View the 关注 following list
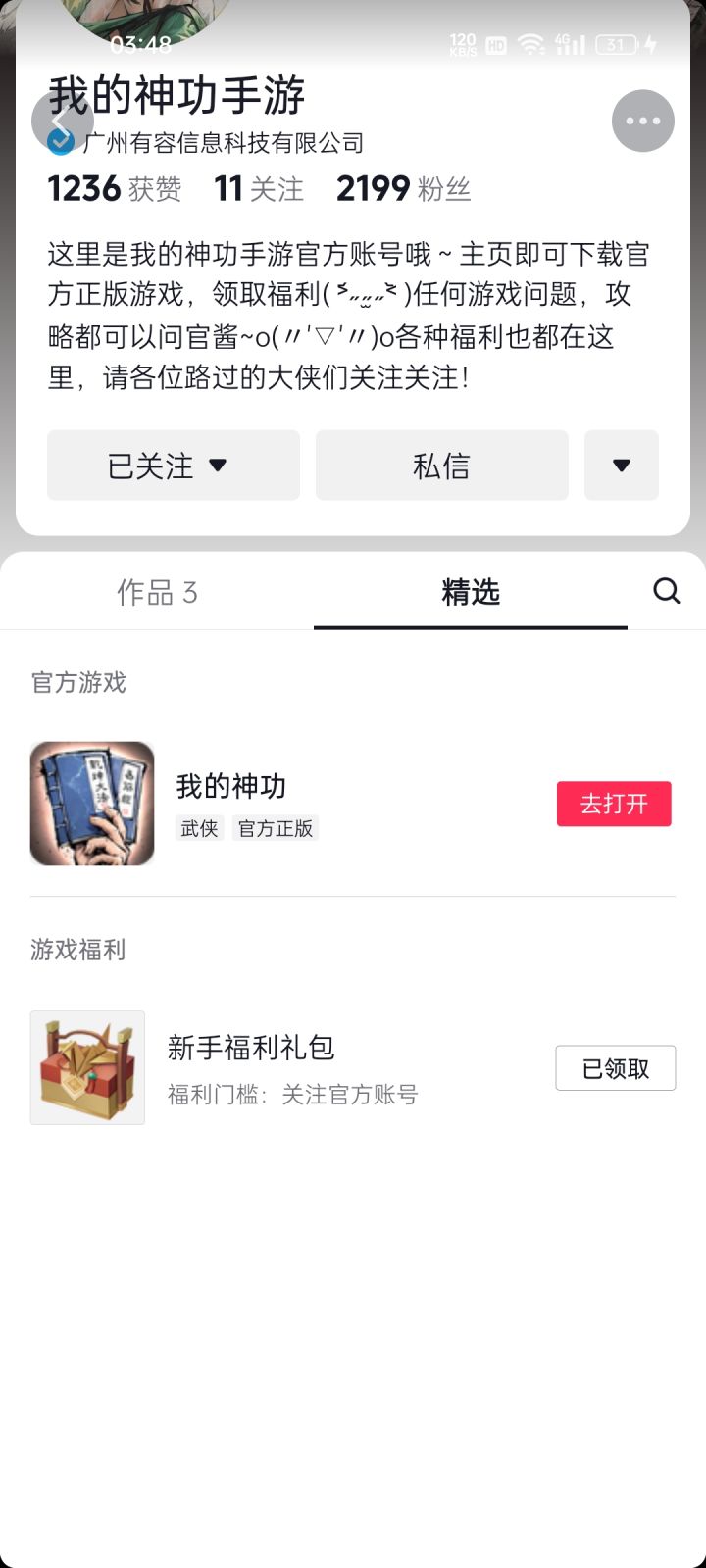706x1568 pixels. 260,188
